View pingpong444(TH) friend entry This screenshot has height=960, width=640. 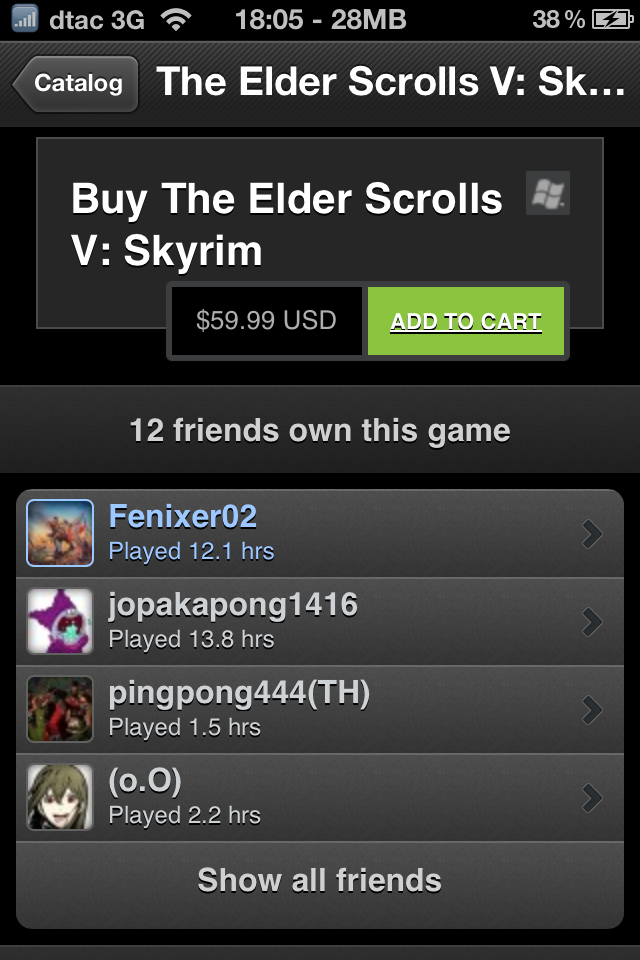tap(320, 709)
